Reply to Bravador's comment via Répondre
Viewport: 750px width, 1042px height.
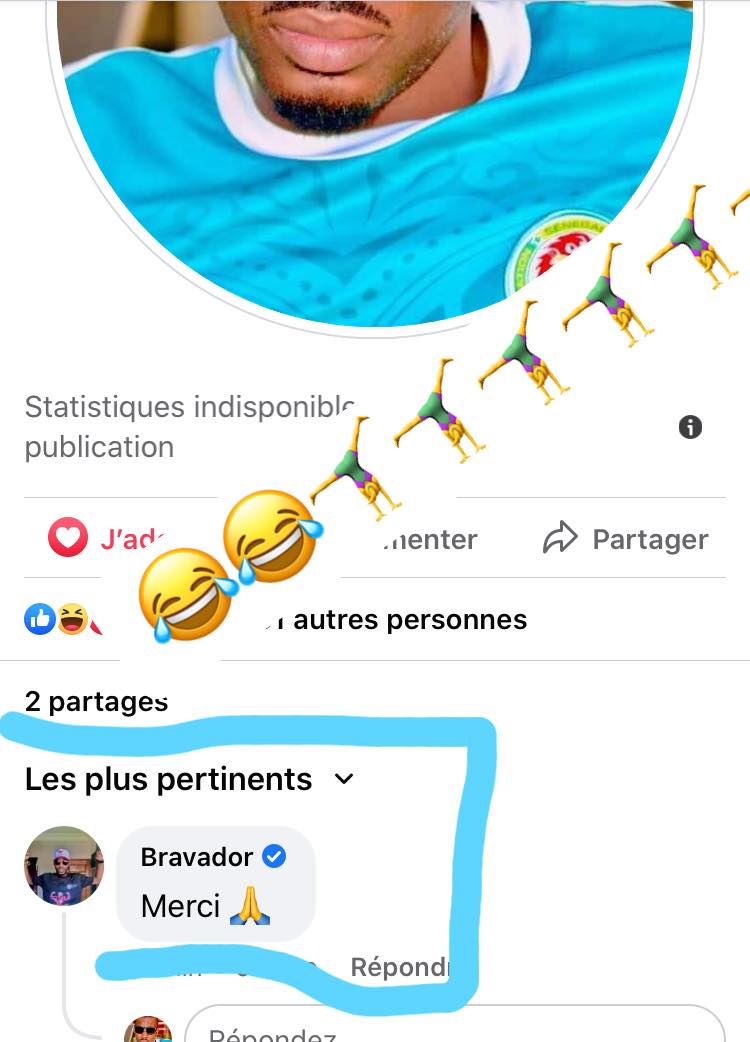(398, 967)
